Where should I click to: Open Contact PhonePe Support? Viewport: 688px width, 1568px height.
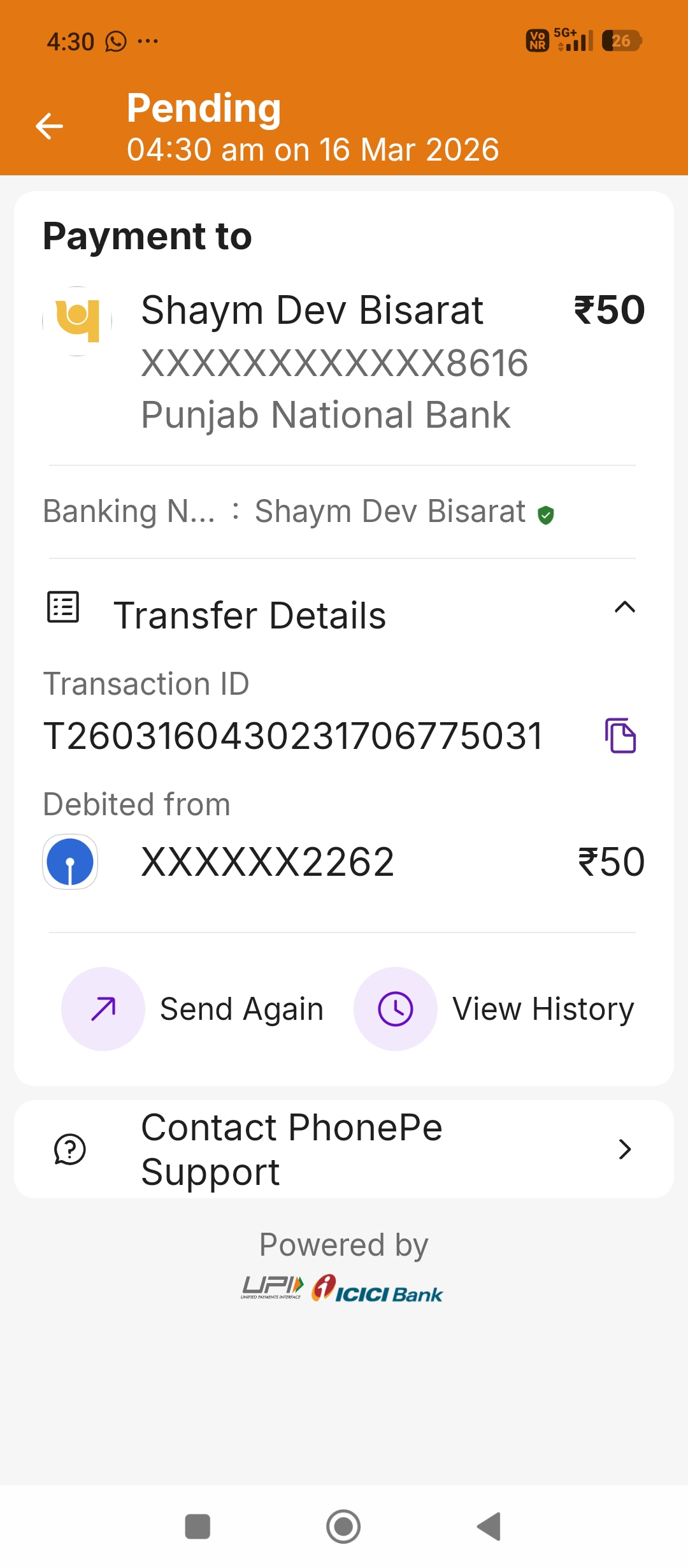coord(344,1149)
